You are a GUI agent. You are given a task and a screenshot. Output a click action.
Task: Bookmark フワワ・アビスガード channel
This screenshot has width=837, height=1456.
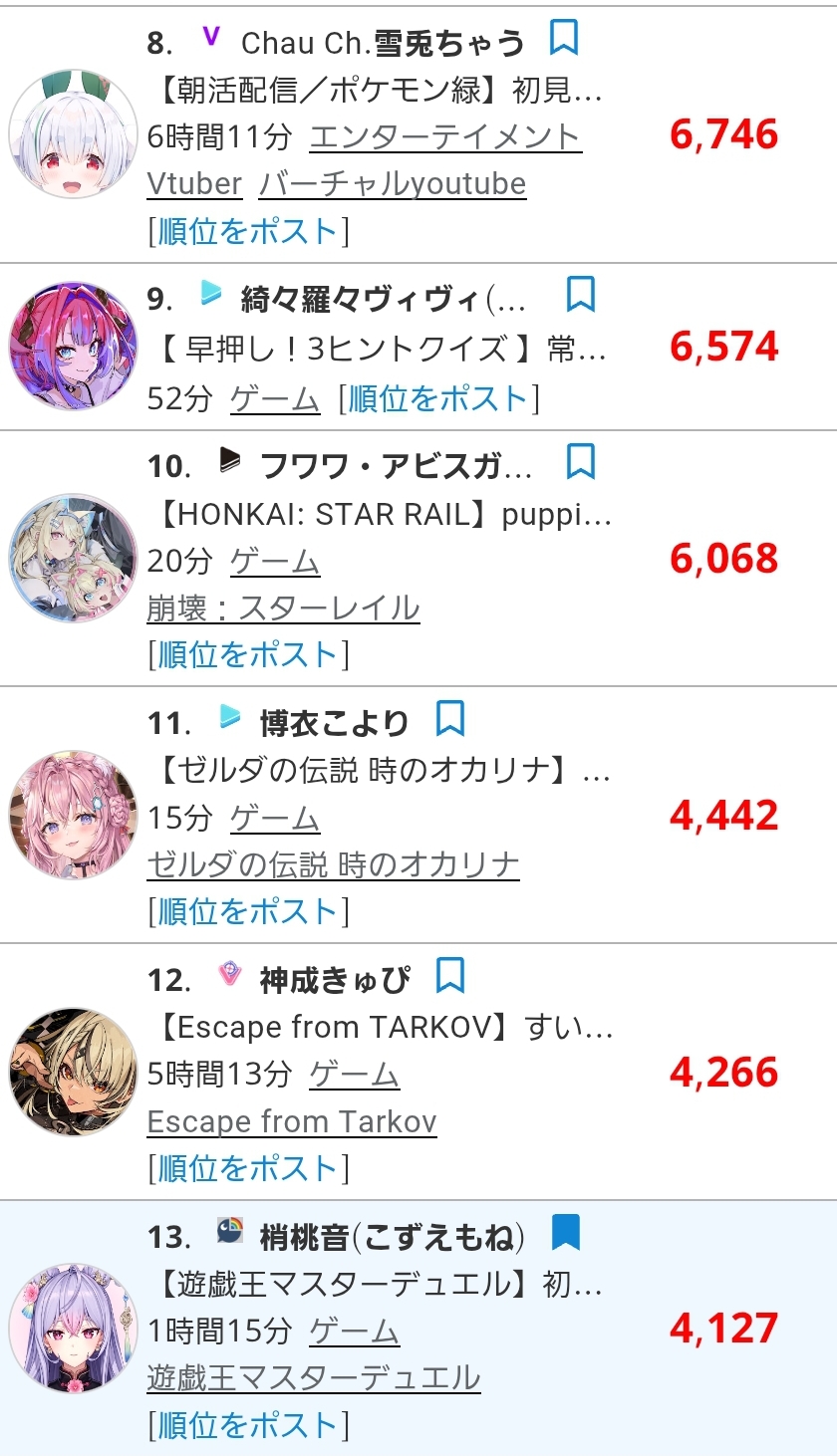tap(581, 462)
